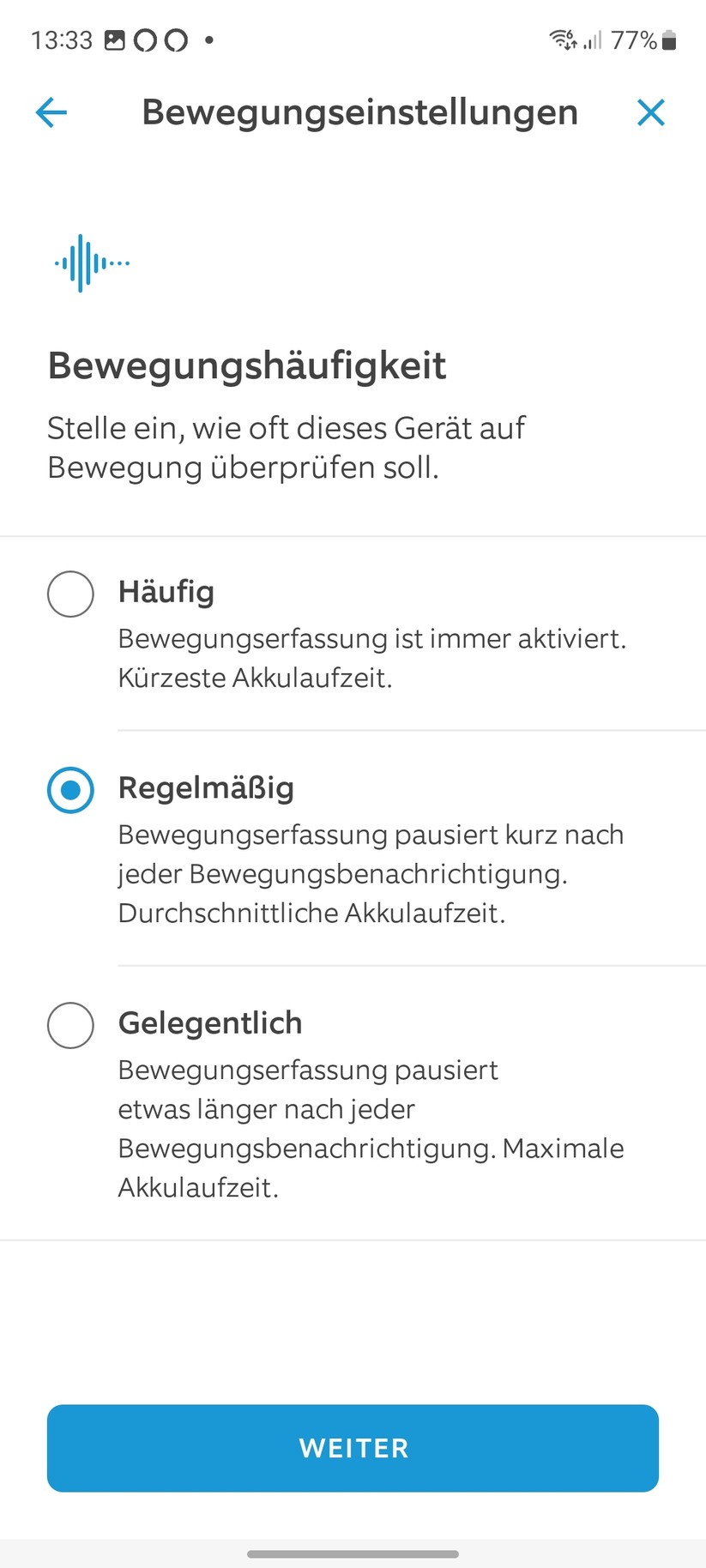706x1568 pixels.
Task: Tap the Bewegungshäufigkeit heading text
Action: point(247,365)
